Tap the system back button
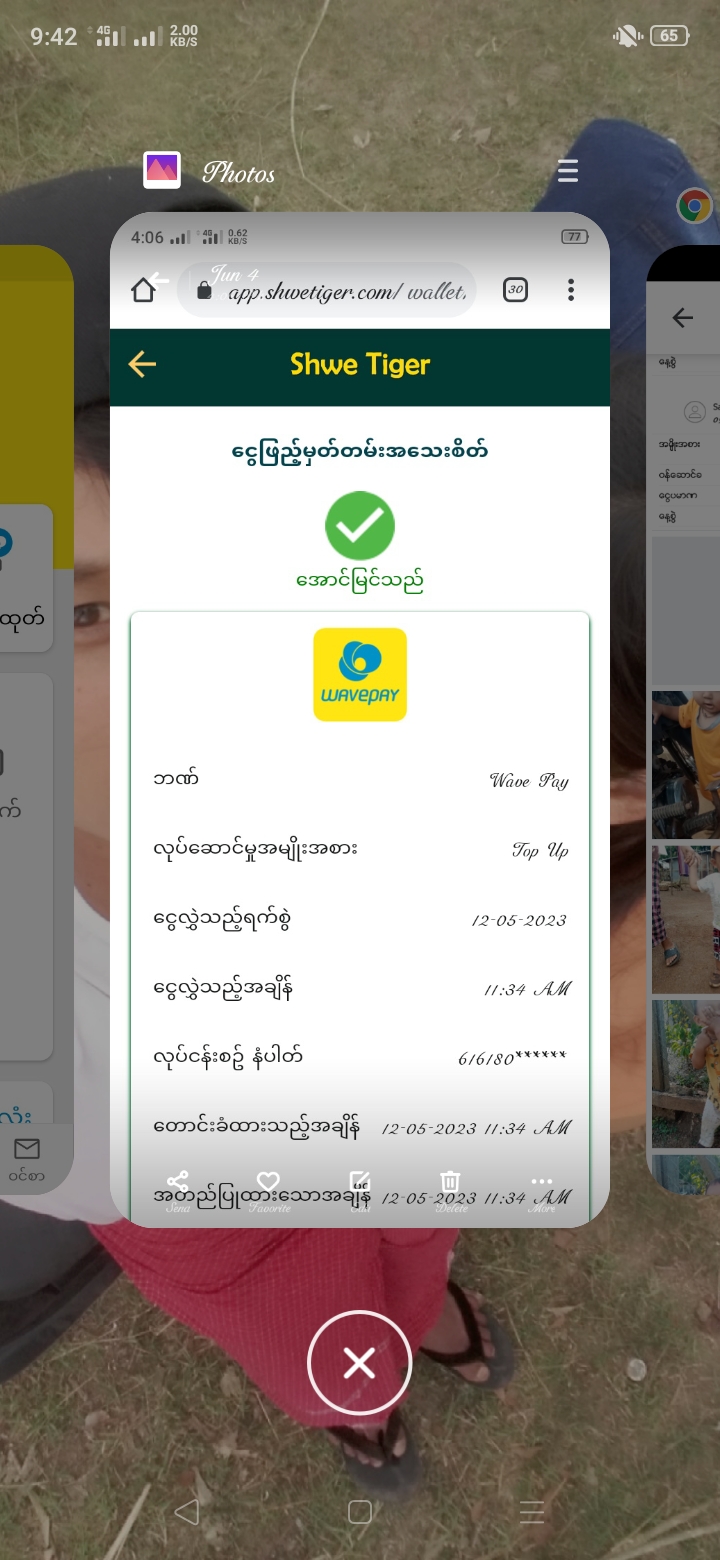Screen dimensions: 720x1560 click(187, 1511)
